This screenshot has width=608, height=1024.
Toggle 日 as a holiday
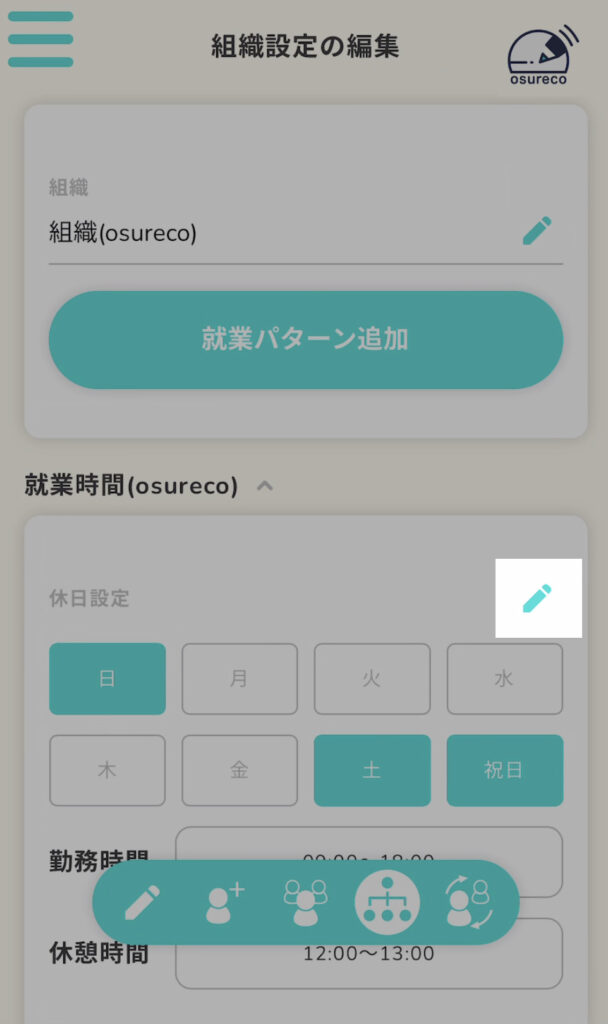point(107,678)
